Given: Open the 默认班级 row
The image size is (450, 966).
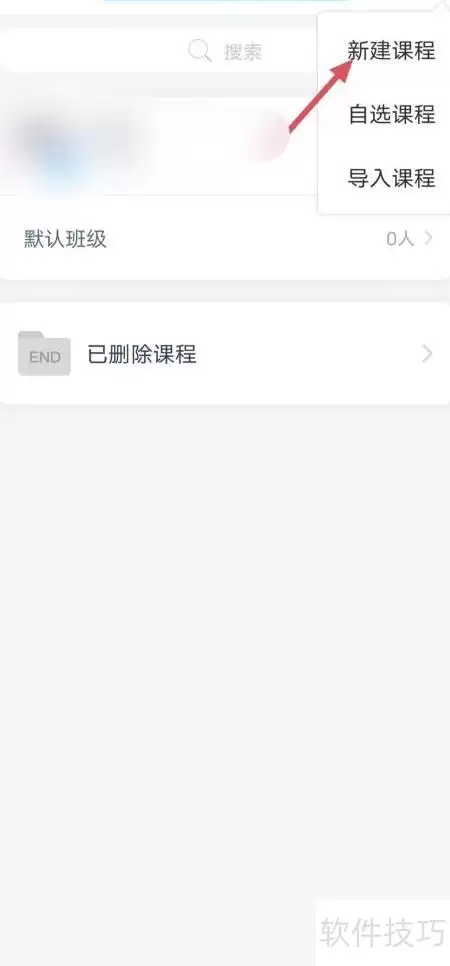Looking at the screenshot, I should click(225, 238).
